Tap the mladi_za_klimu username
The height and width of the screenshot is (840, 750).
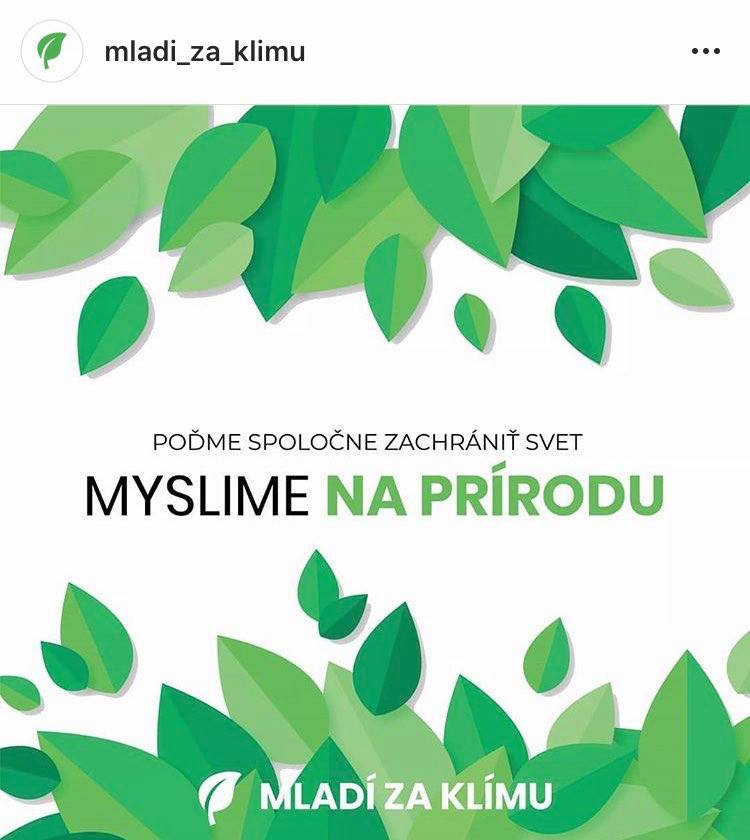(204, 51)
